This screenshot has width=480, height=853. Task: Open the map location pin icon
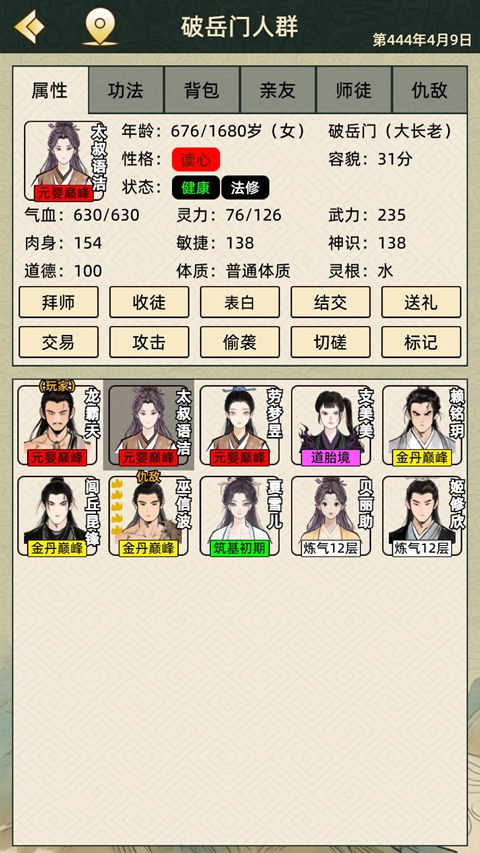100,28
